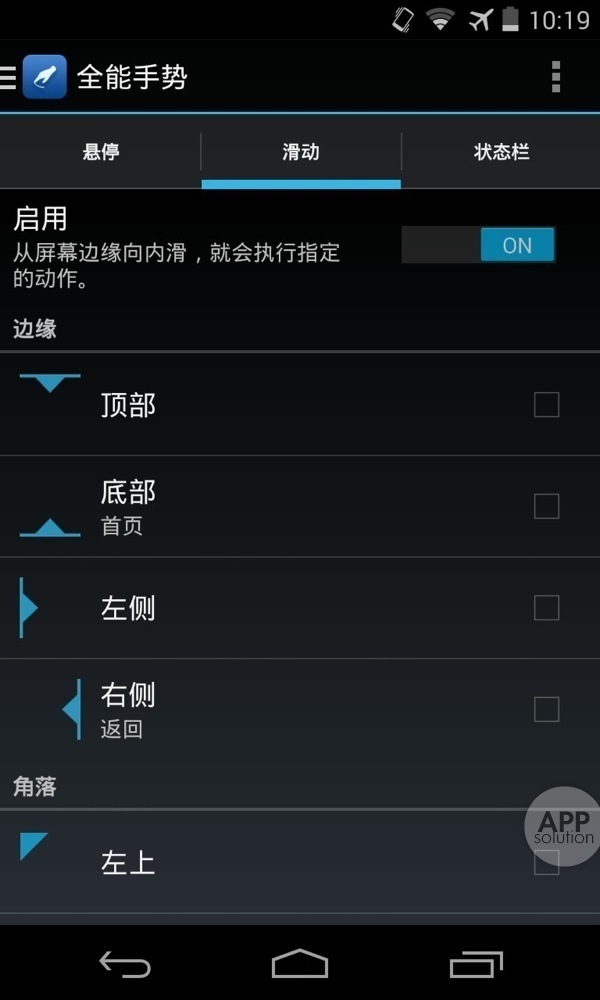The width and height of the screenshot is (600, 1000).
Task: Open the 左侧 edge setting
Action: pyautogui.click(x=250, y=608)
